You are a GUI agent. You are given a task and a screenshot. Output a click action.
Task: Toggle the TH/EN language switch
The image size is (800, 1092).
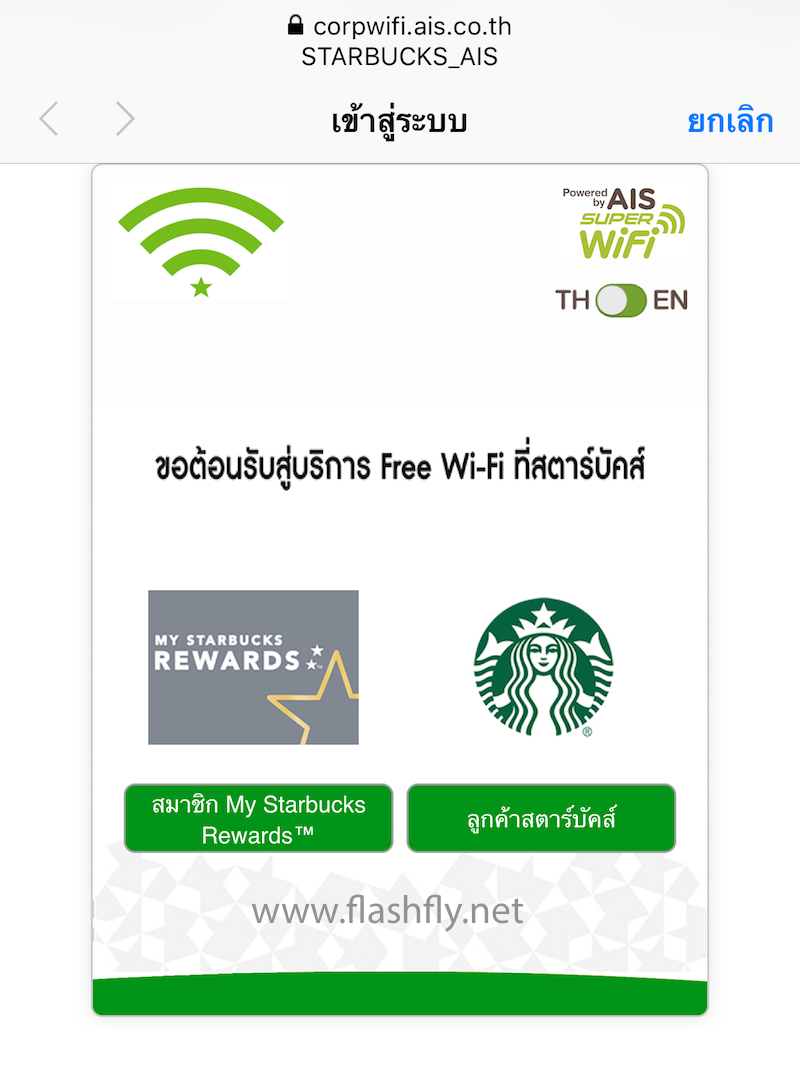pyautogui.click(x=621, y=300)
